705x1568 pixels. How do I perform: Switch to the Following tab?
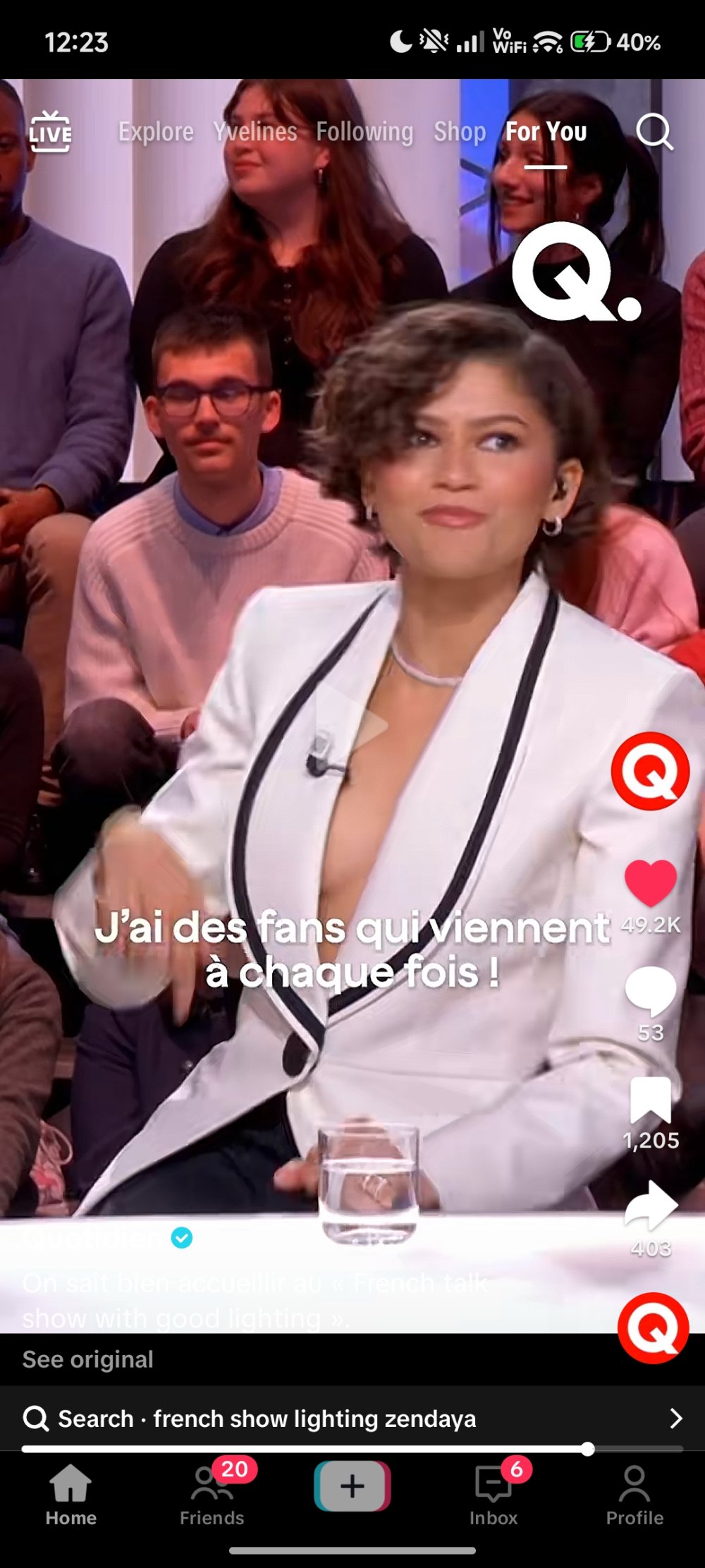click(x=364, y=132)
